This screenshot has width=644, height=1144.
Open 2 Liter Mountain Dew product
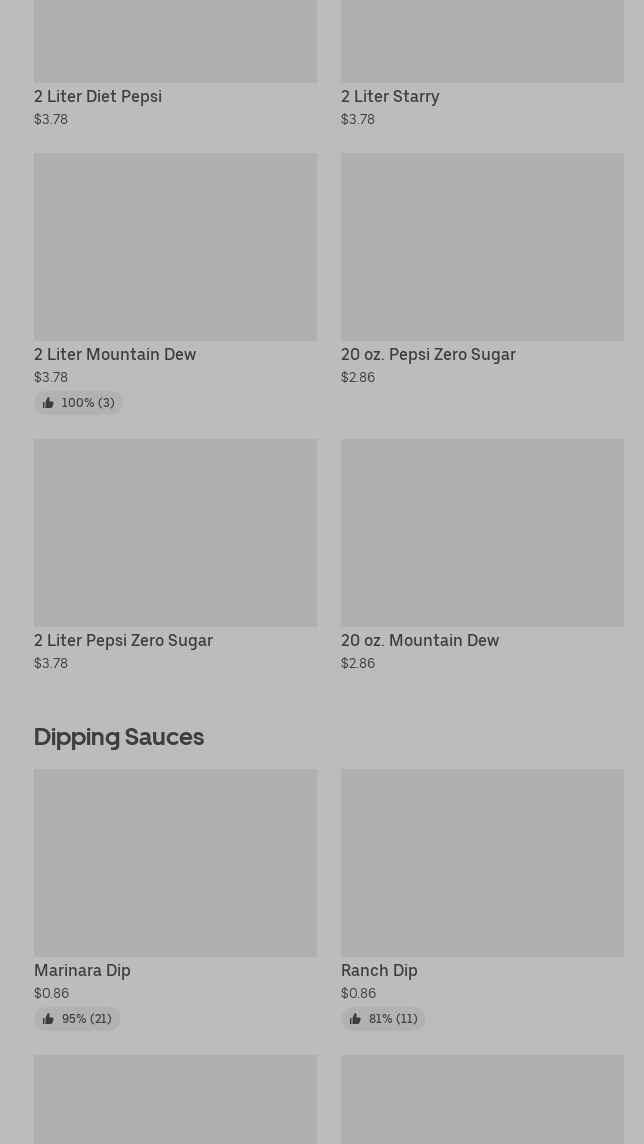(x=175, y=283)
